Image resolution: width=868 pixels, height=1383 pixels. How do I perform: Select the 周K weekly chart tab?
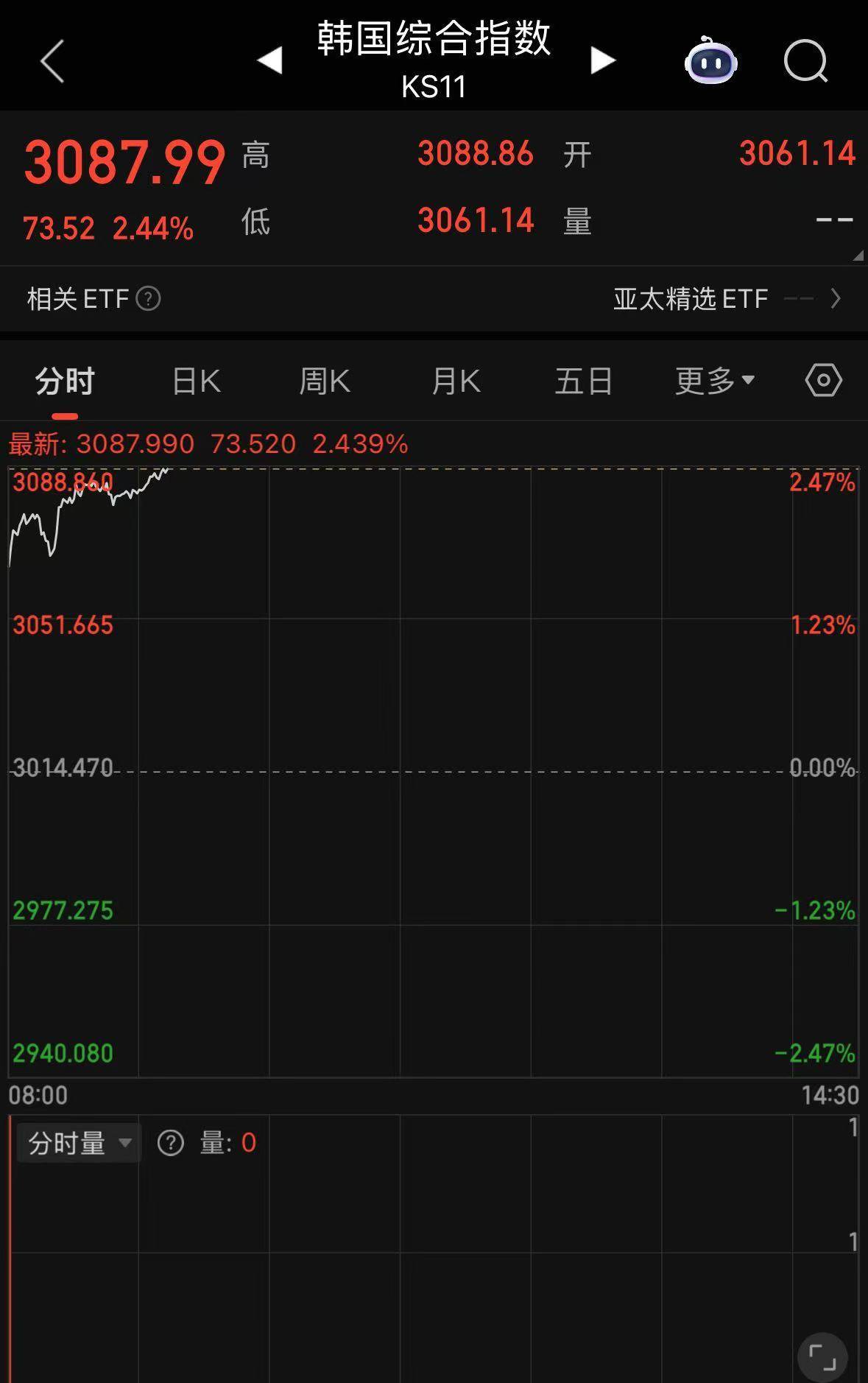[324, 380]
